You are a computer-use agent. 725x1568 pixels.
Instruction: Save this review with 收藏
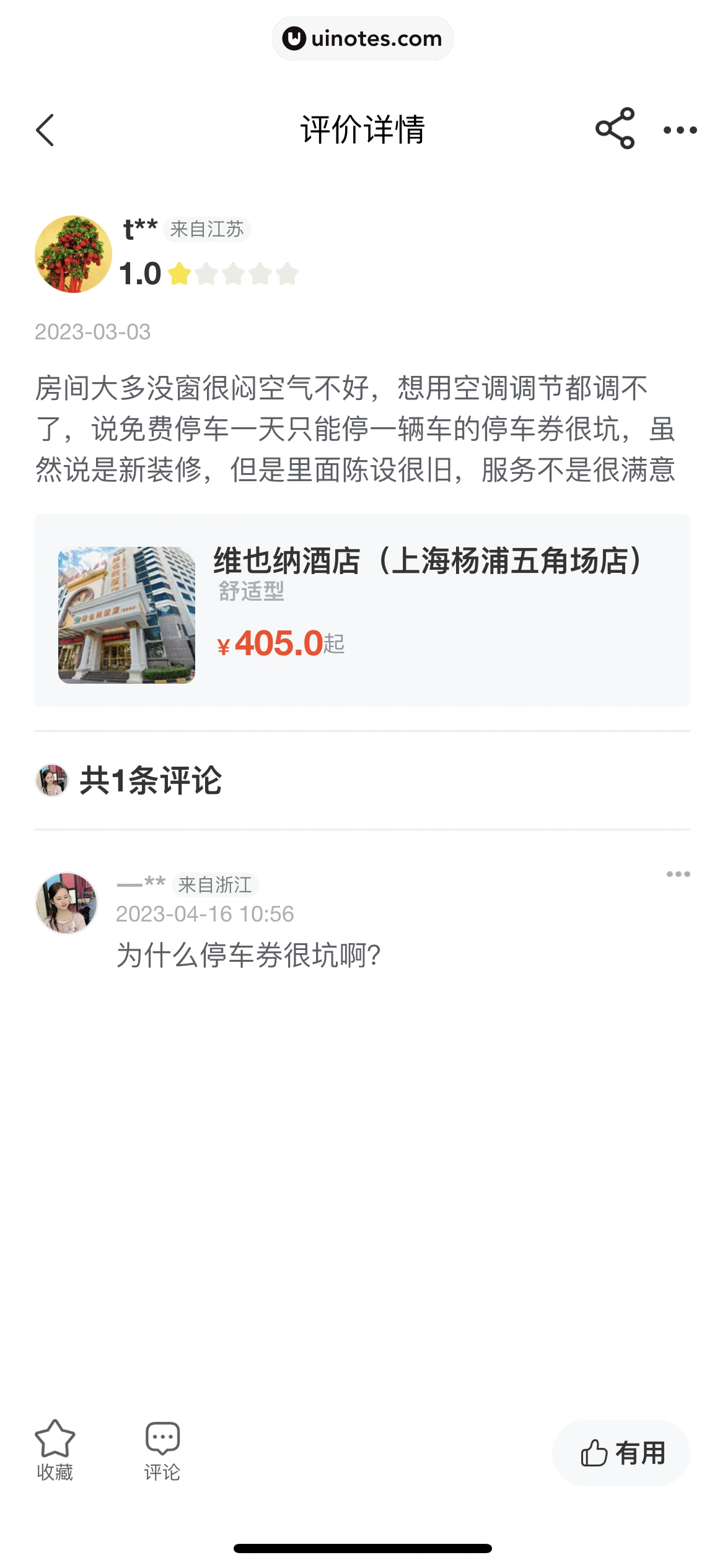(x=55, y=1450)
